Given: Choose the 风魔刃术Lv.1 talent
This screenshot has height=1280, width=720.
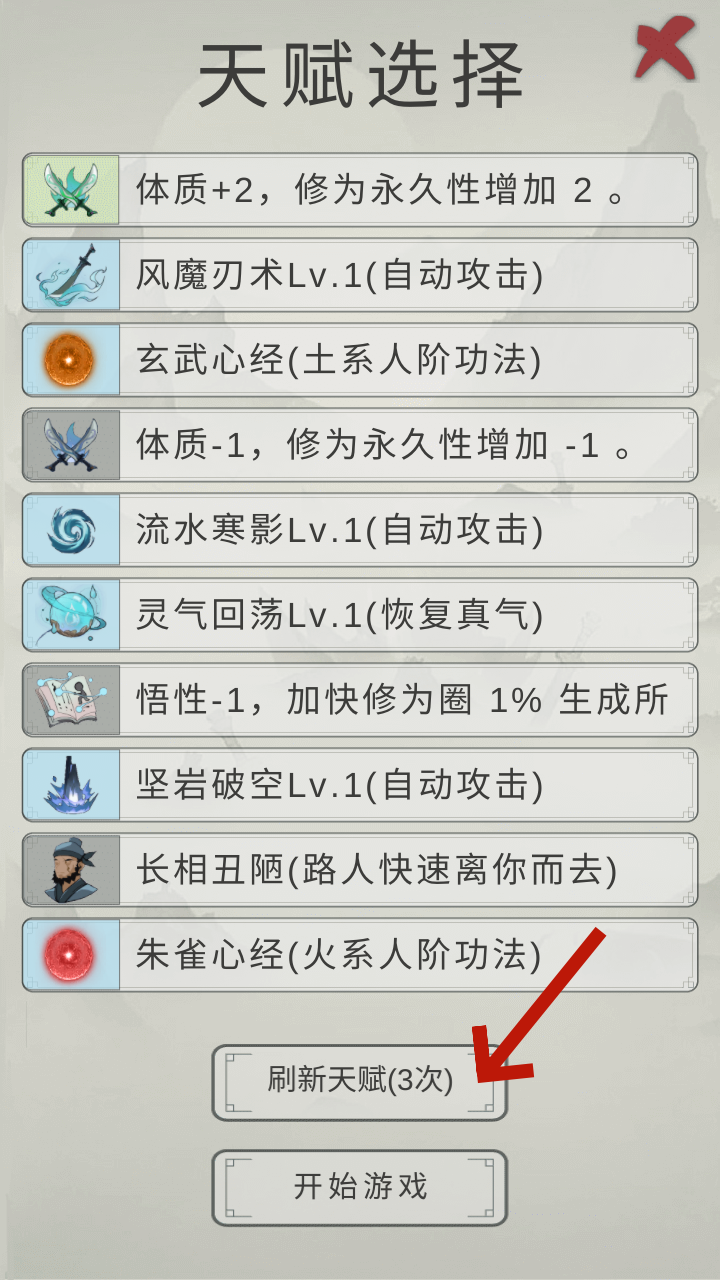Looking at the screenshot, I should 360,275.
